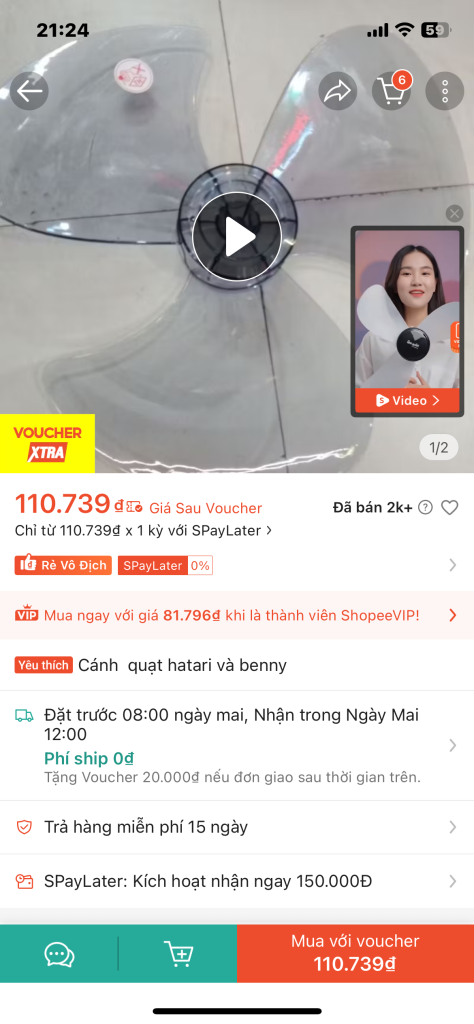Open Rẻ Vô Địch and SPayLater promotions row
Viewport: 474px width, 1024px height.
[237, 565]
